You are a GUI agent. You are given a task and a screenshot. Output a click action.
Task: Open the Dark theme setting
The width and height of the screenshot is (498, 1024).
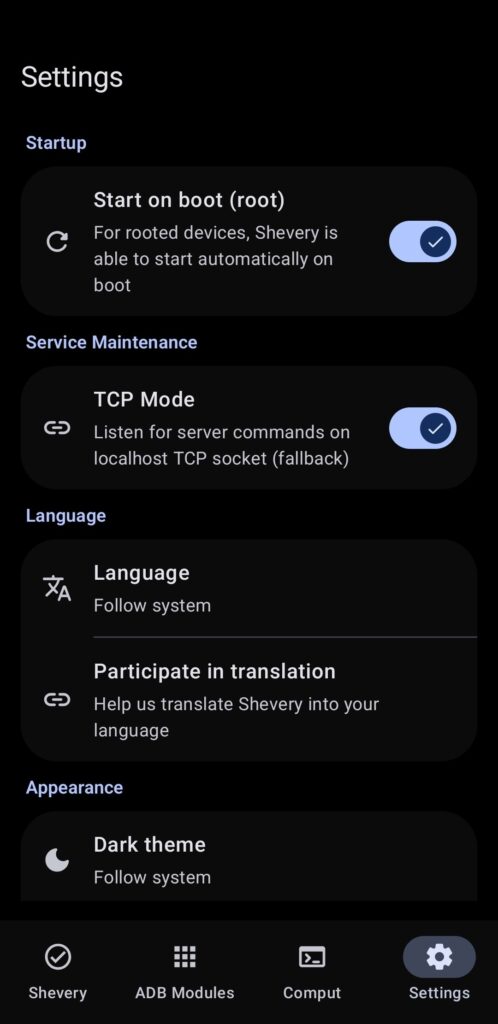(249, 859)
